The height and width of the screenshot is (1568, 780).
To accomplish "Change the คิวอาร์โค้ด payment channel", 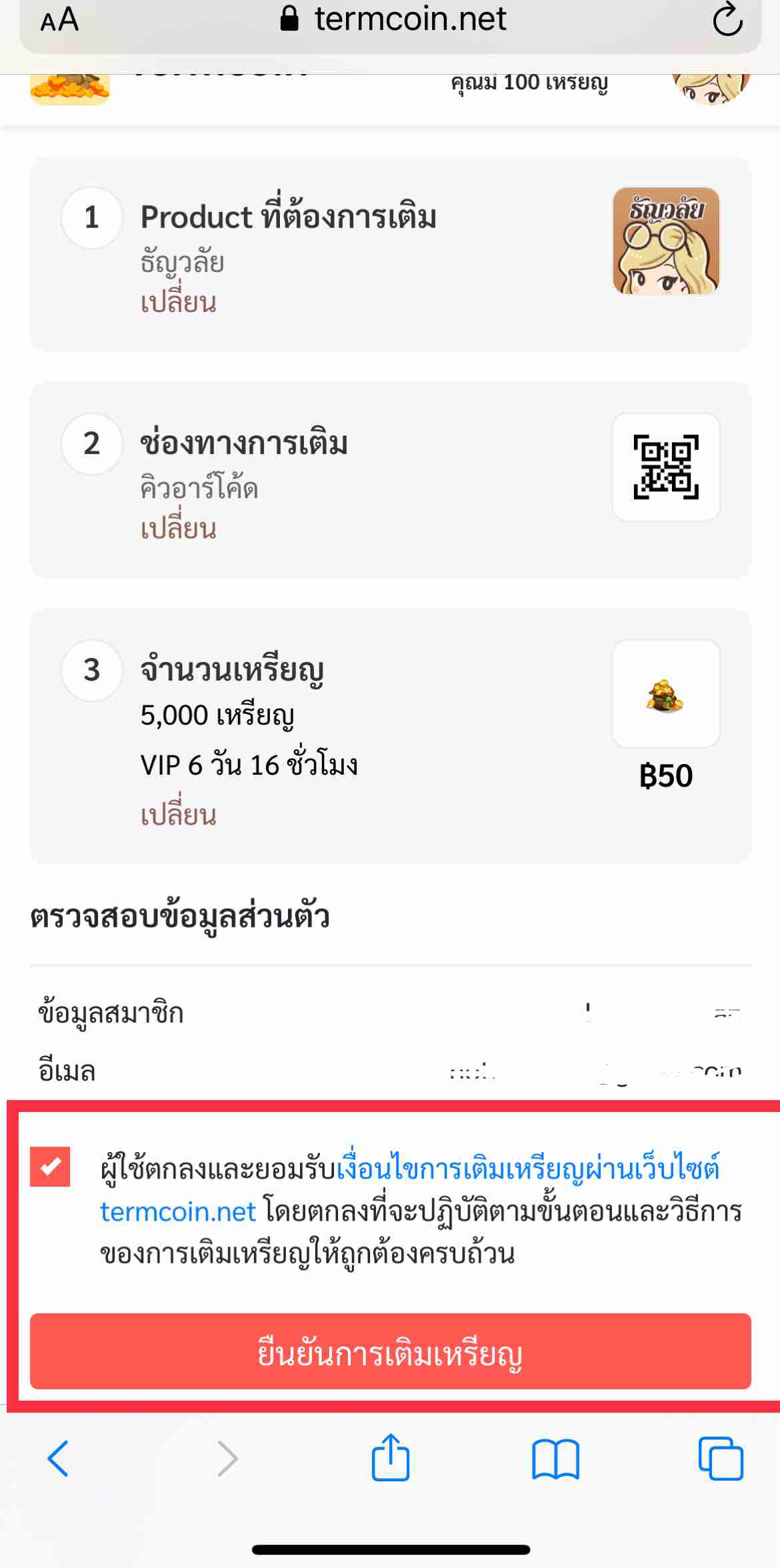I will point(178,529).
